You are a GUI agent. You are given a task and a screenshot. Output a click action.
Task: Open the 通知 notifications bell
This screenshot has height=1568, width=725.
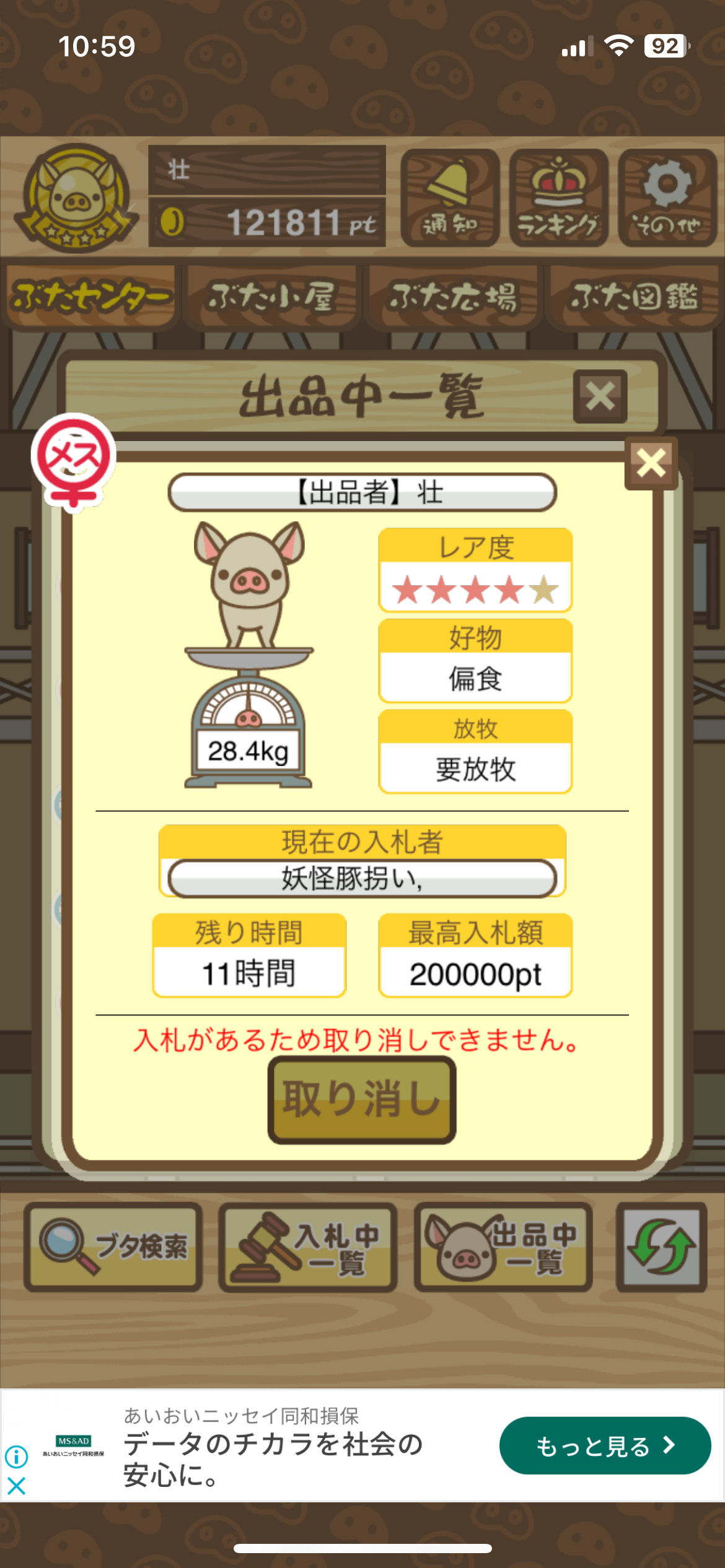pos(450,198)
